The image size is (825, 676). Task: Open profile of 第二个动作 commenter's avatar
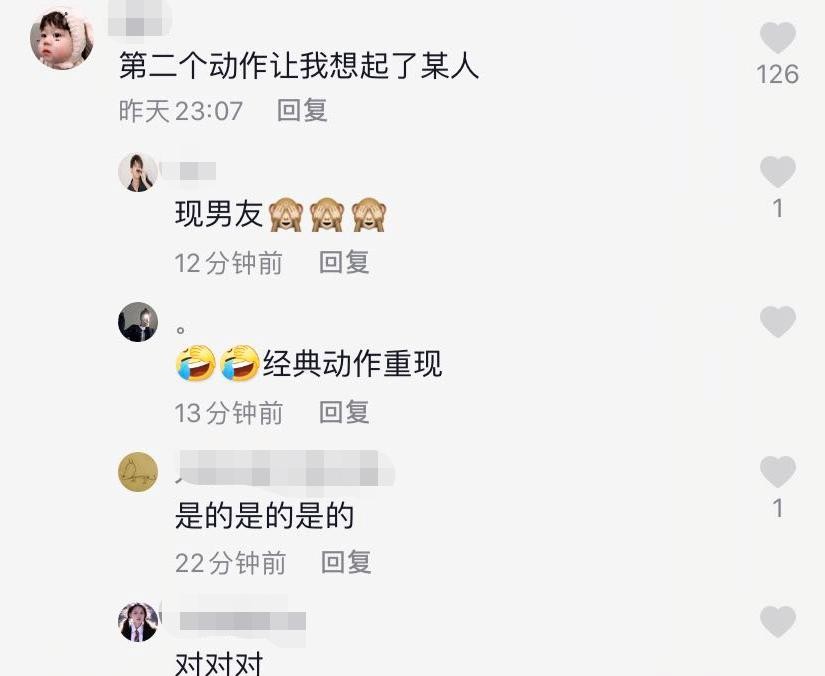pos(62,38)
